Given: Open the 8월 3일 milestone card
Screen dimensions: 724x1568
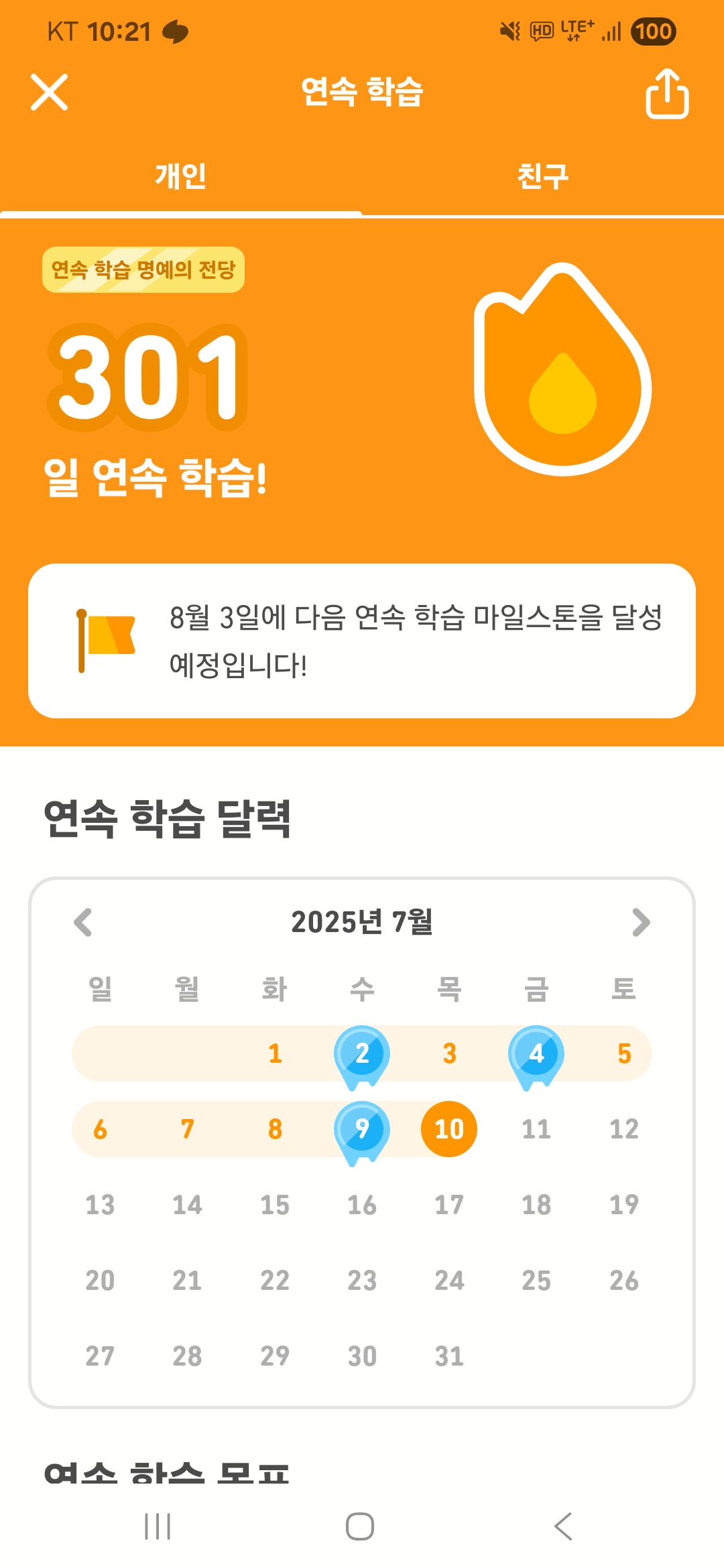Looking at the screenshot, I should coord(362,641).
